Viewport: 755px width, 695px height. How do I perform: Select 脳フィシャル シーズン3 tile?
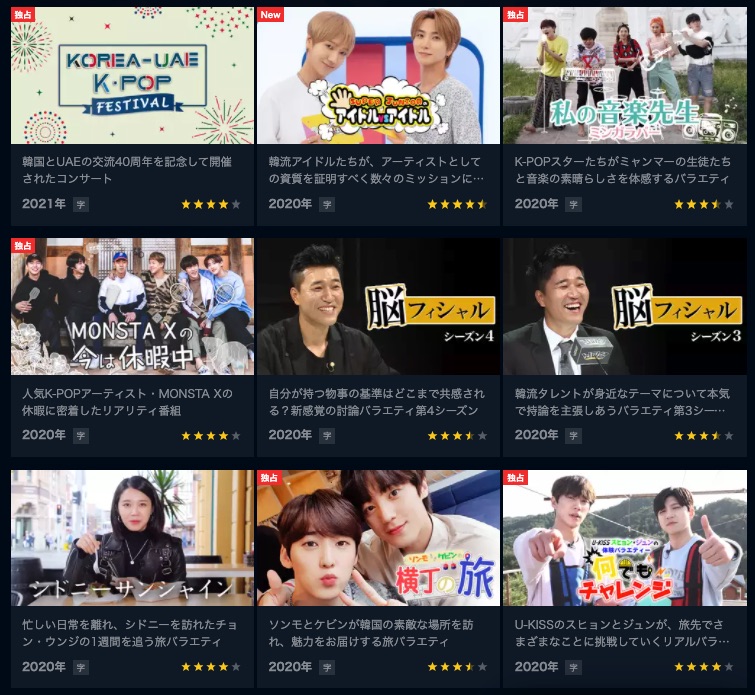tap(624, 307)
